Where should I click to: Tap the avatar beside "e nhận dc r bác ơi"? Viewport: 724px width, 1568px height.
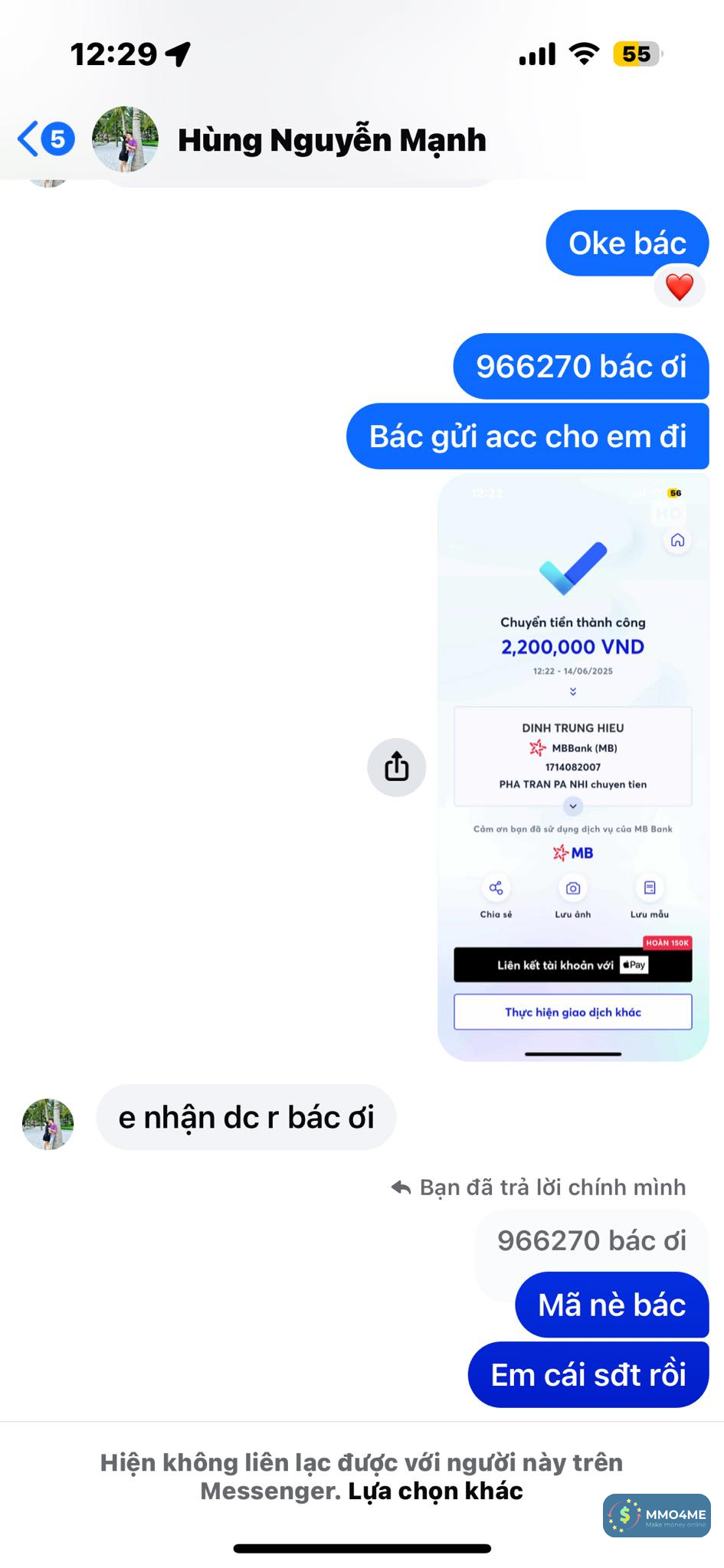pyautogui.click(x=48, y=1124)
